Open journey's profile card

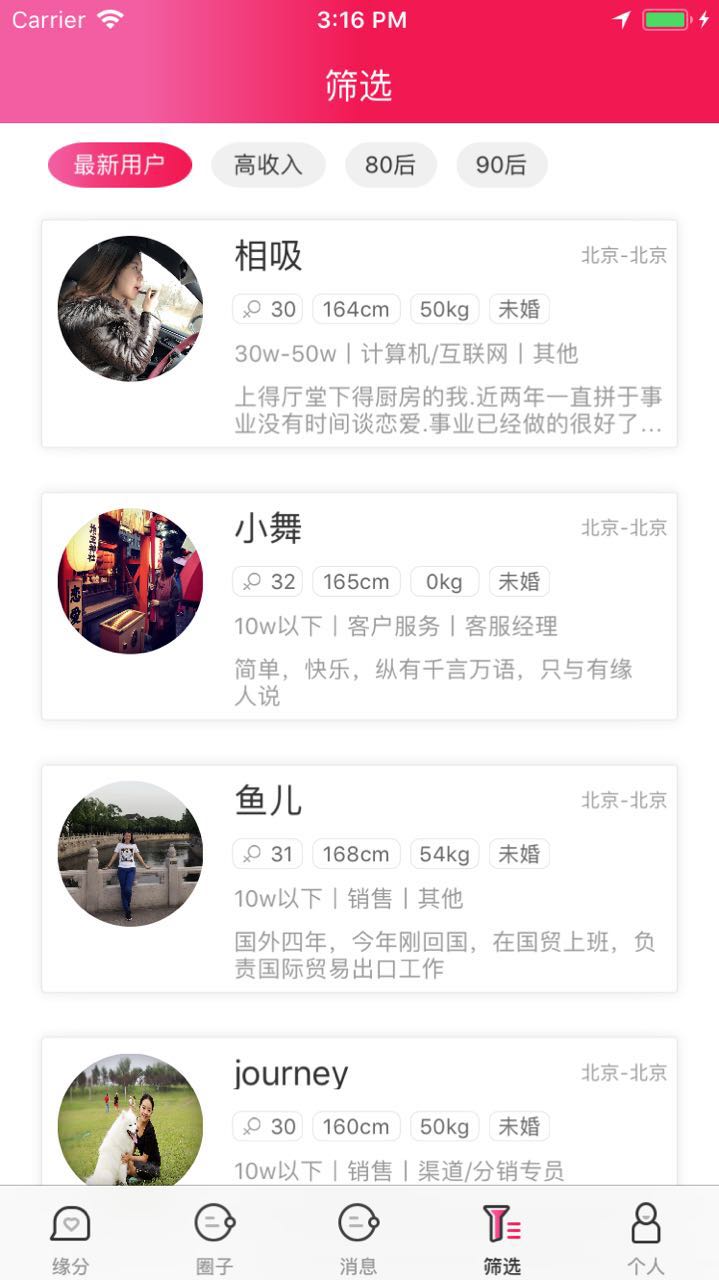tap(359, 1110)
